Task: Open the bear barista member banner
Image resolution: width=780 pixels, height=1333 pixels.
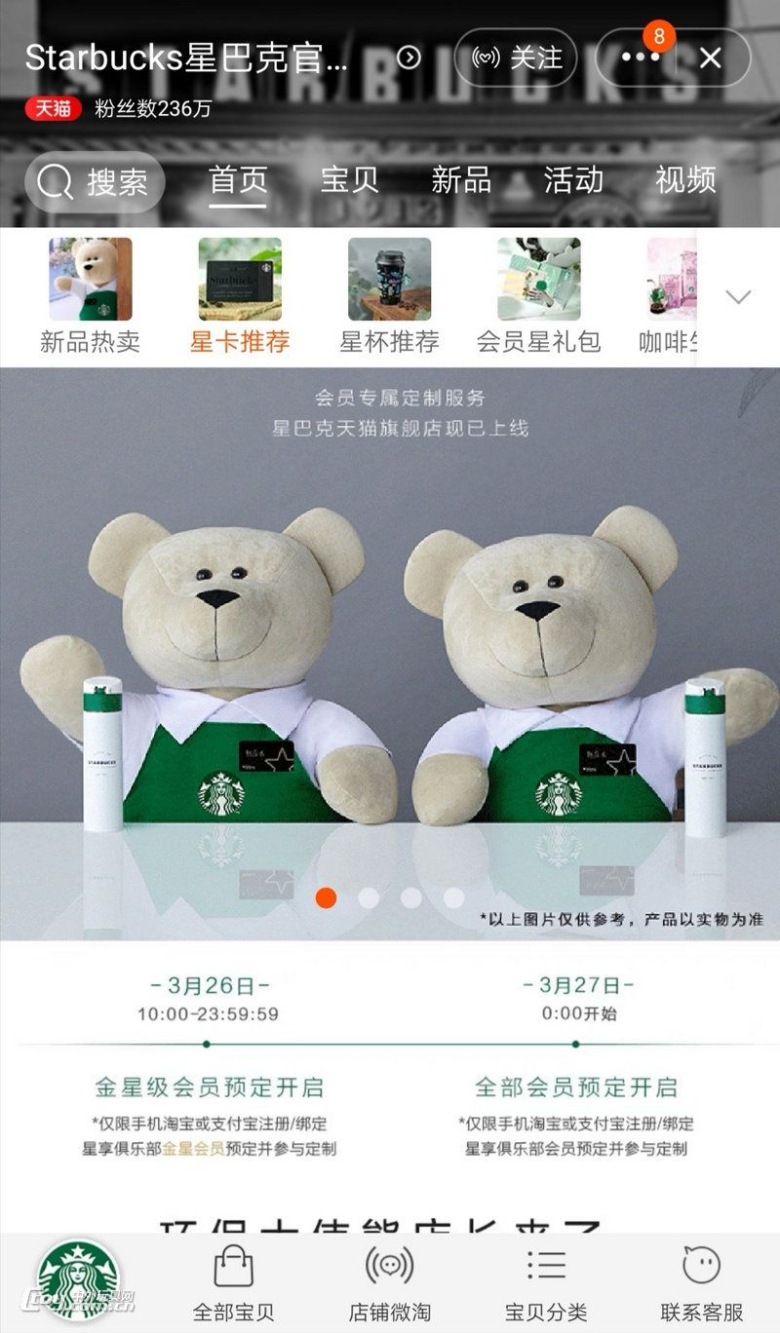Action: point(390,650)
